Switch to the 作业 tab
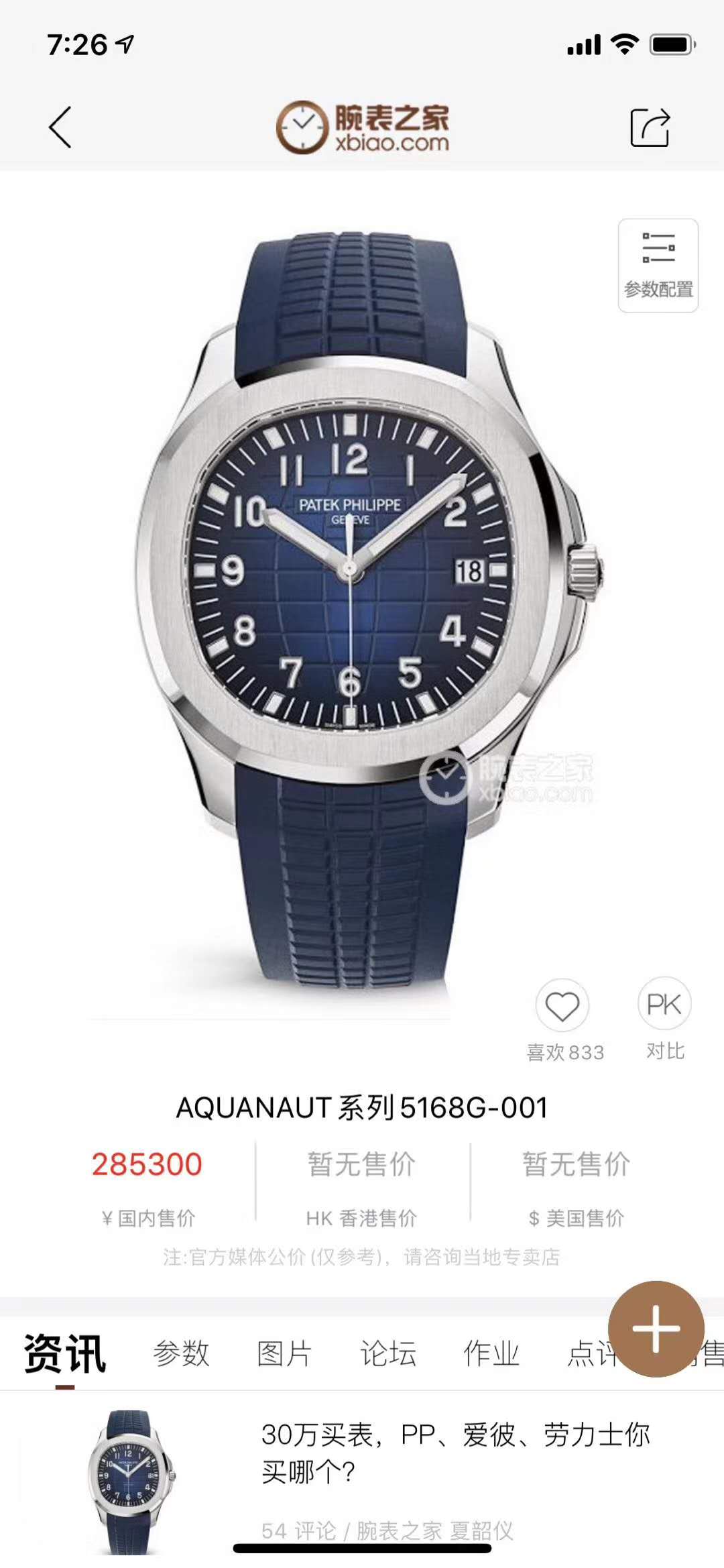This screenshot has width=724, height=1568. click(491, 1354)
